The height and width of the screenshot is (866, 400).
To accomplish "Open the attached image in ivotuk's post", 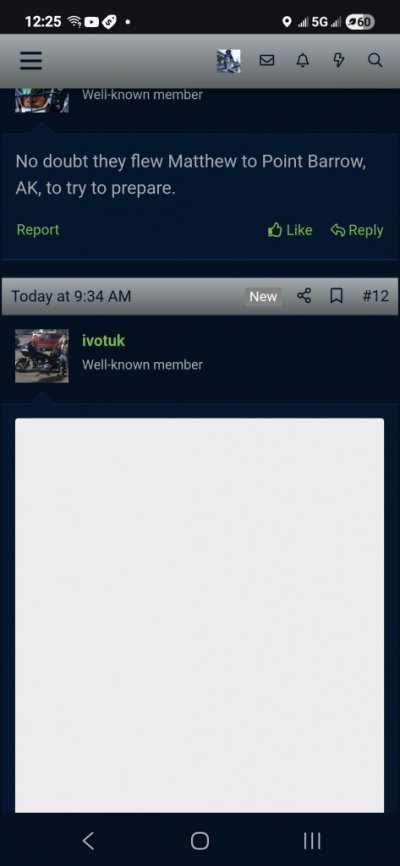I will coord(199,615).
